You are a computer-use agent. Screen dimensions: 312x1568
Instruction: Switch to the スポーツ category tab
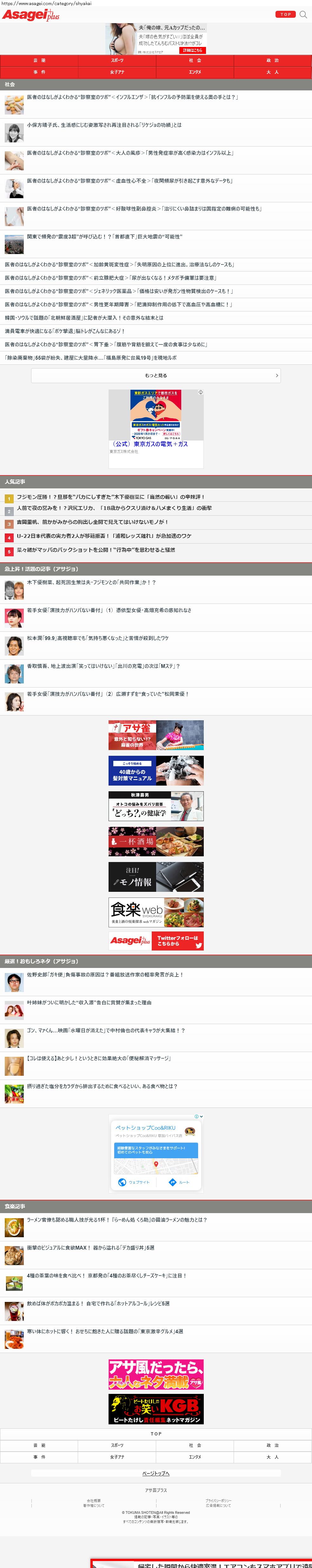point(117,60)
